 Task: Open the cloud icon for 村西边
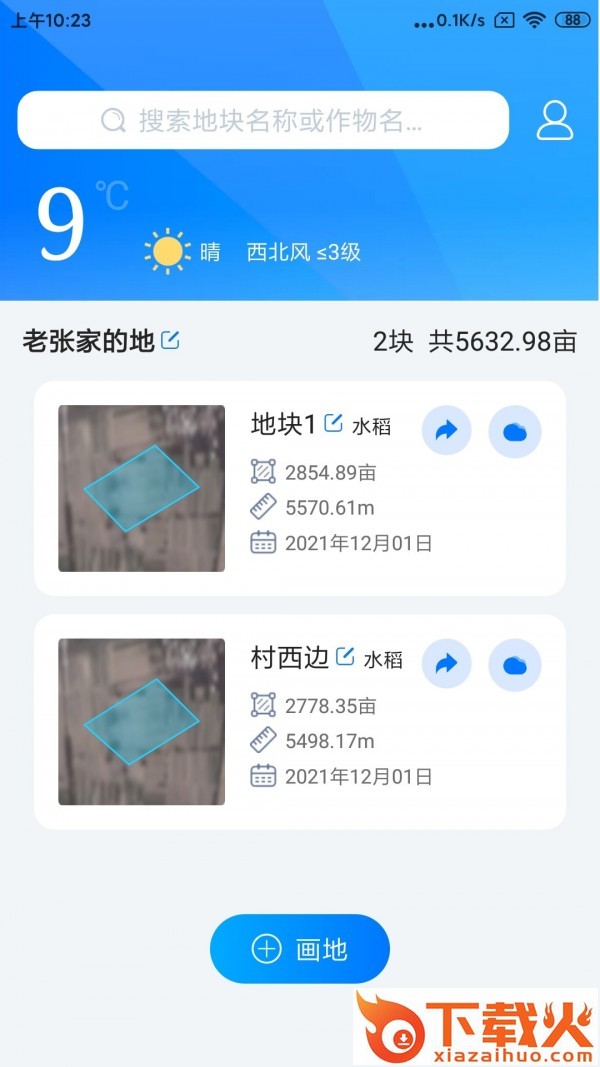514,664
